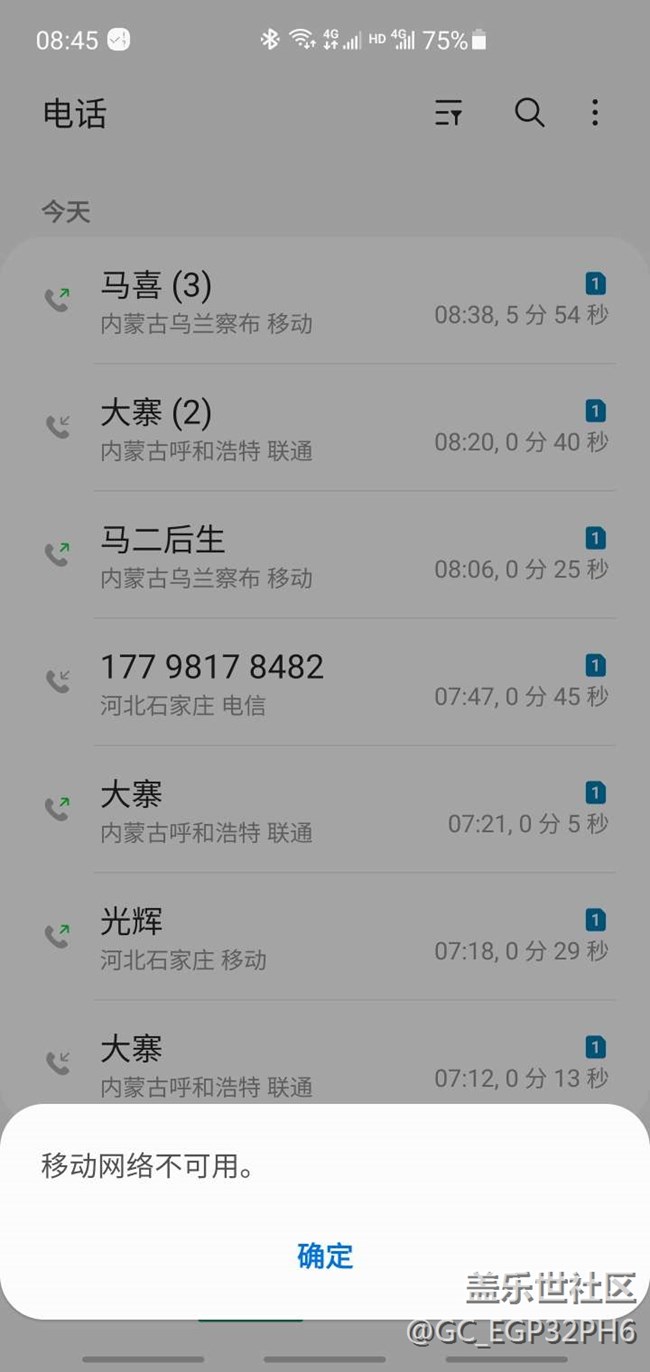Open the call log filter icon
Screen dimensions: 650x1372
448,113
